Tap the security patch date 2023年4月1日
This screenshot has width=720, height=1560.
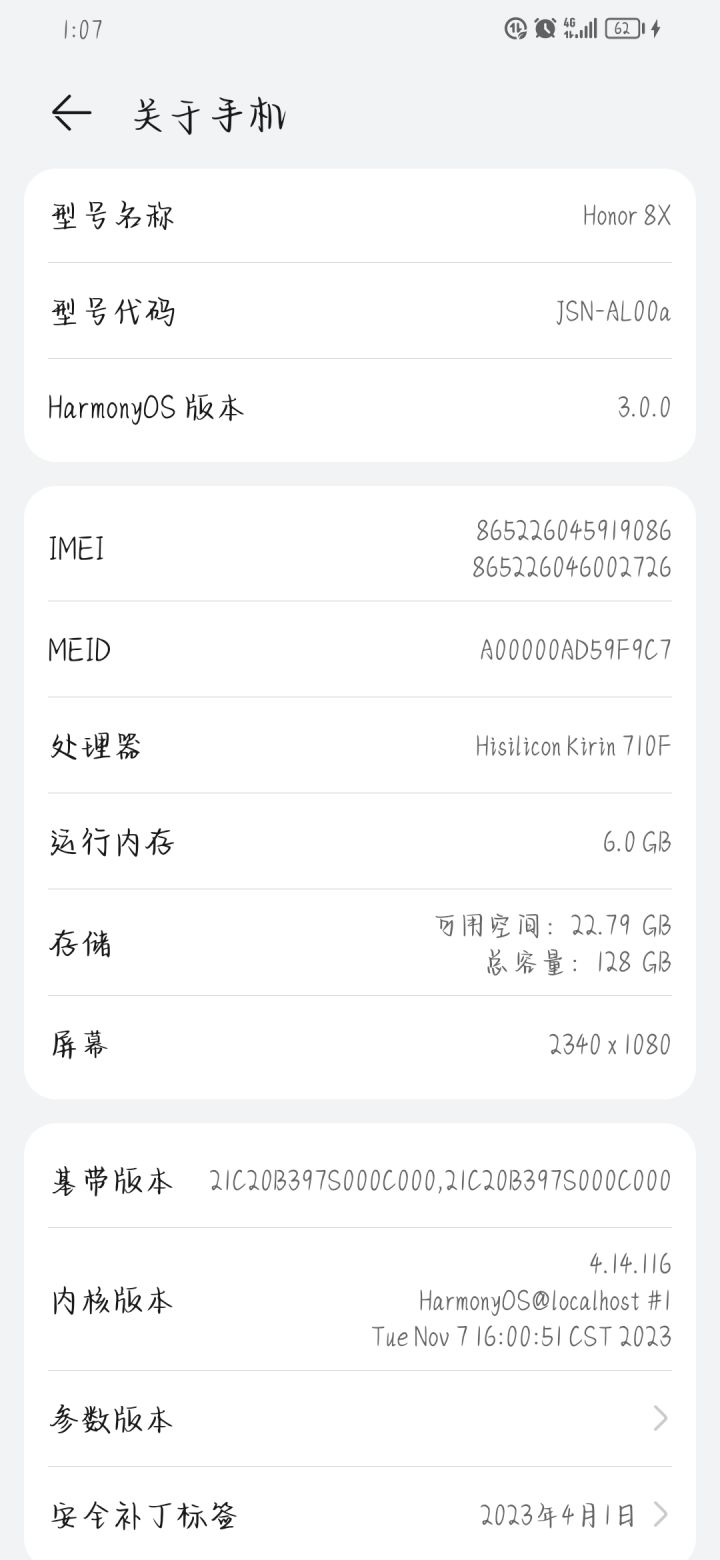pyautogui.click(x=560, y=1514)
